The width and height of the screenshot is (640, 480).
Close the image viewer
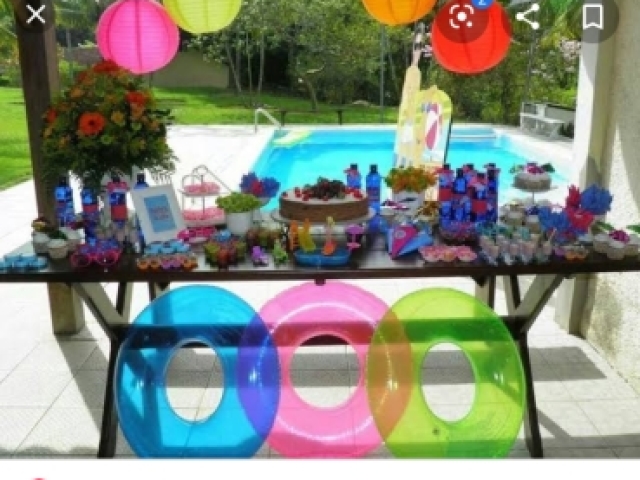36,16
